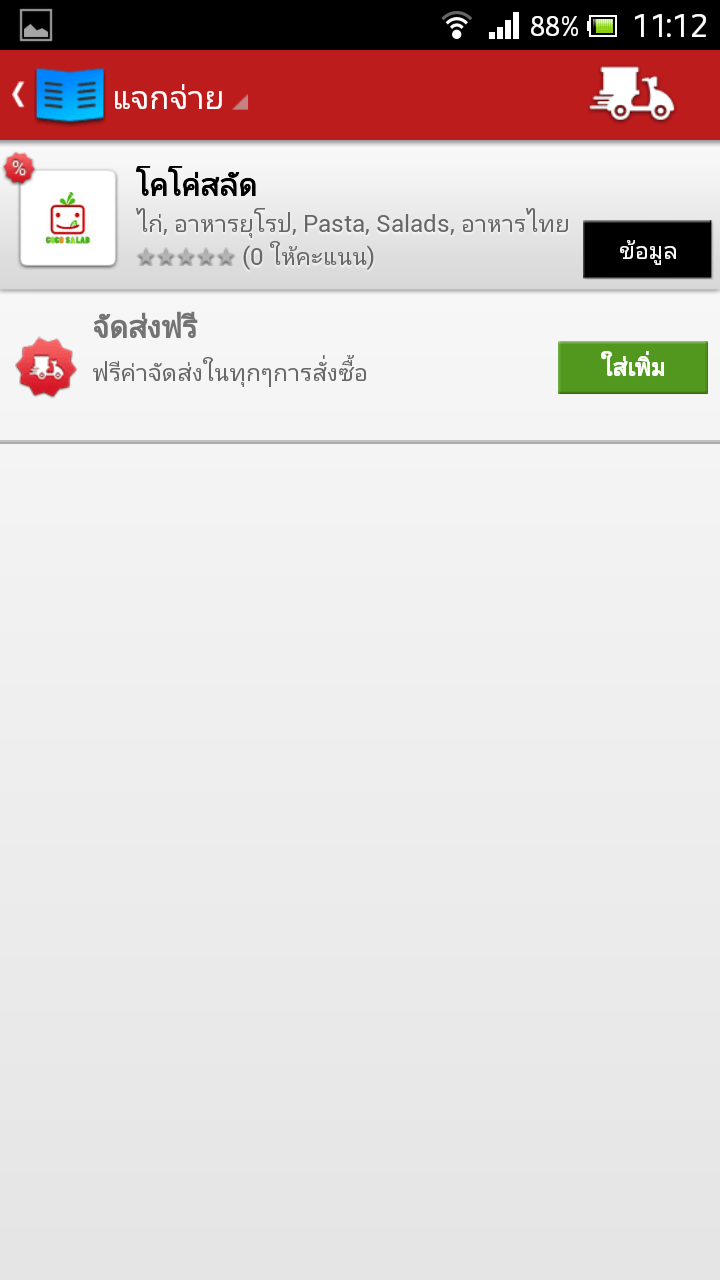This screenshot has width=720, height=1280.
Task: Tap the ข้อมูล info button for โคโค่สลัด
Action: coord(647,250)
